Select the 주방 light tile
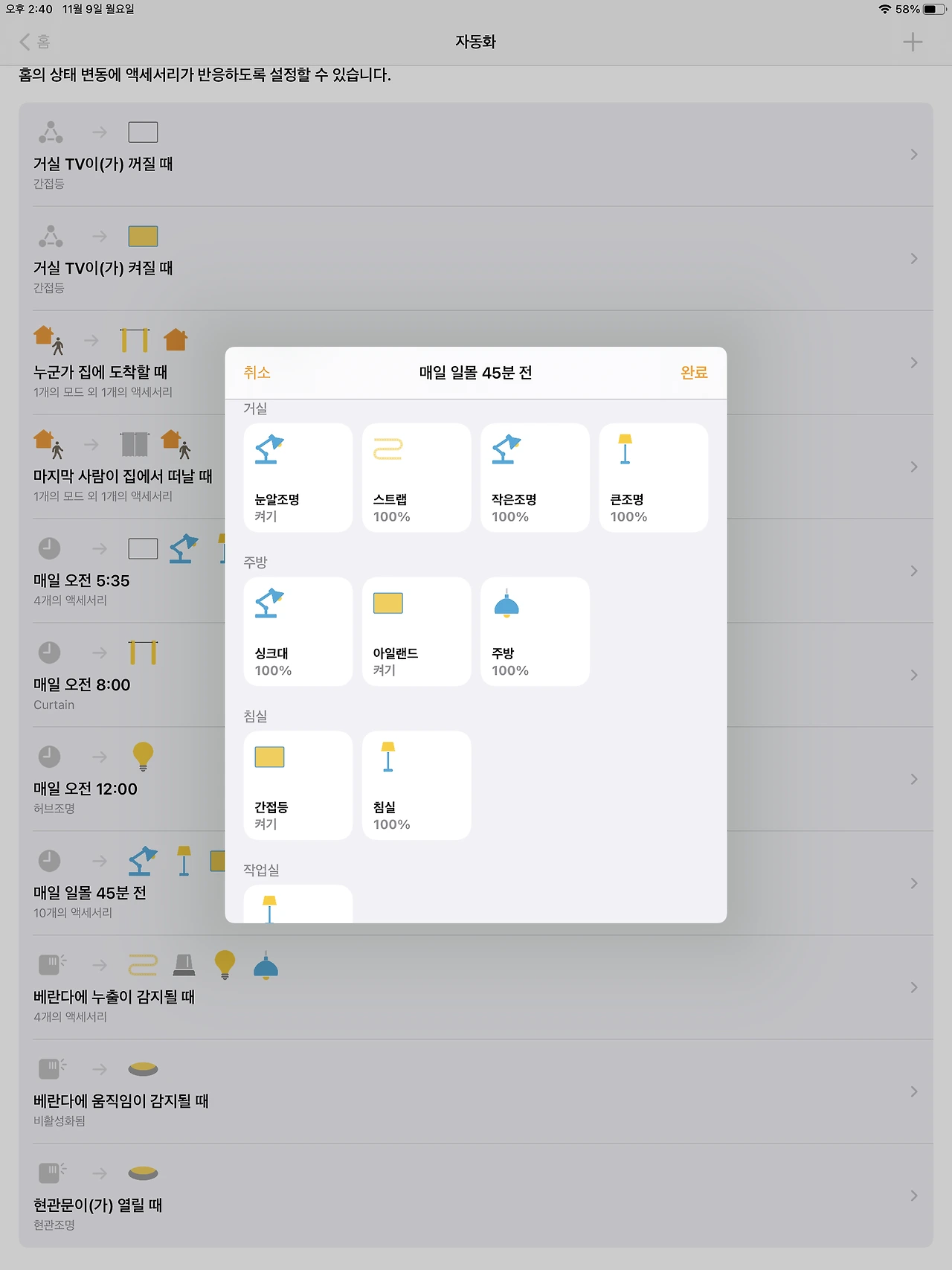Image resolution: width=952 pixels, height=1270 pixels. pyautogui.click(x=535, y=632)
